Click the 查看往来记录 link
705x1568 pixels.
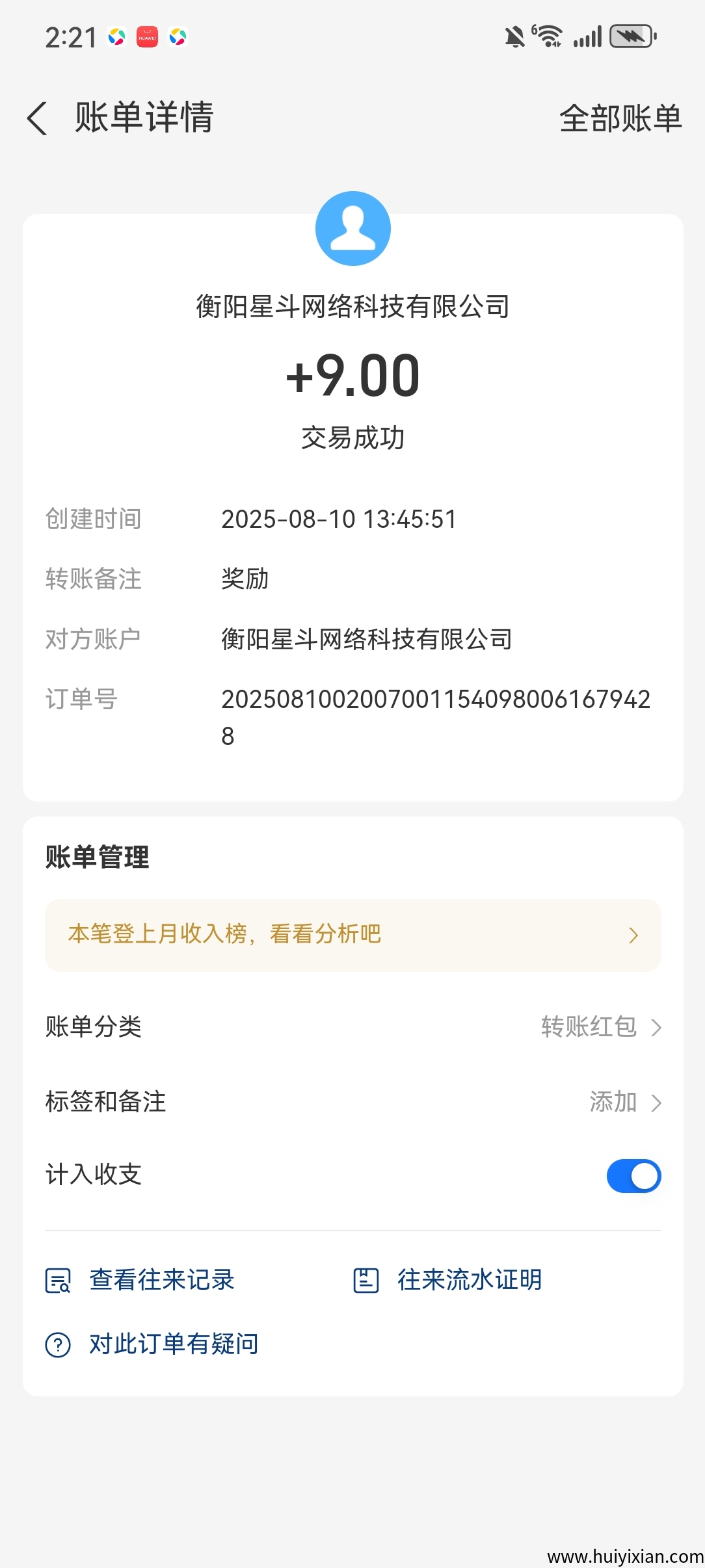pos(162,1279)
